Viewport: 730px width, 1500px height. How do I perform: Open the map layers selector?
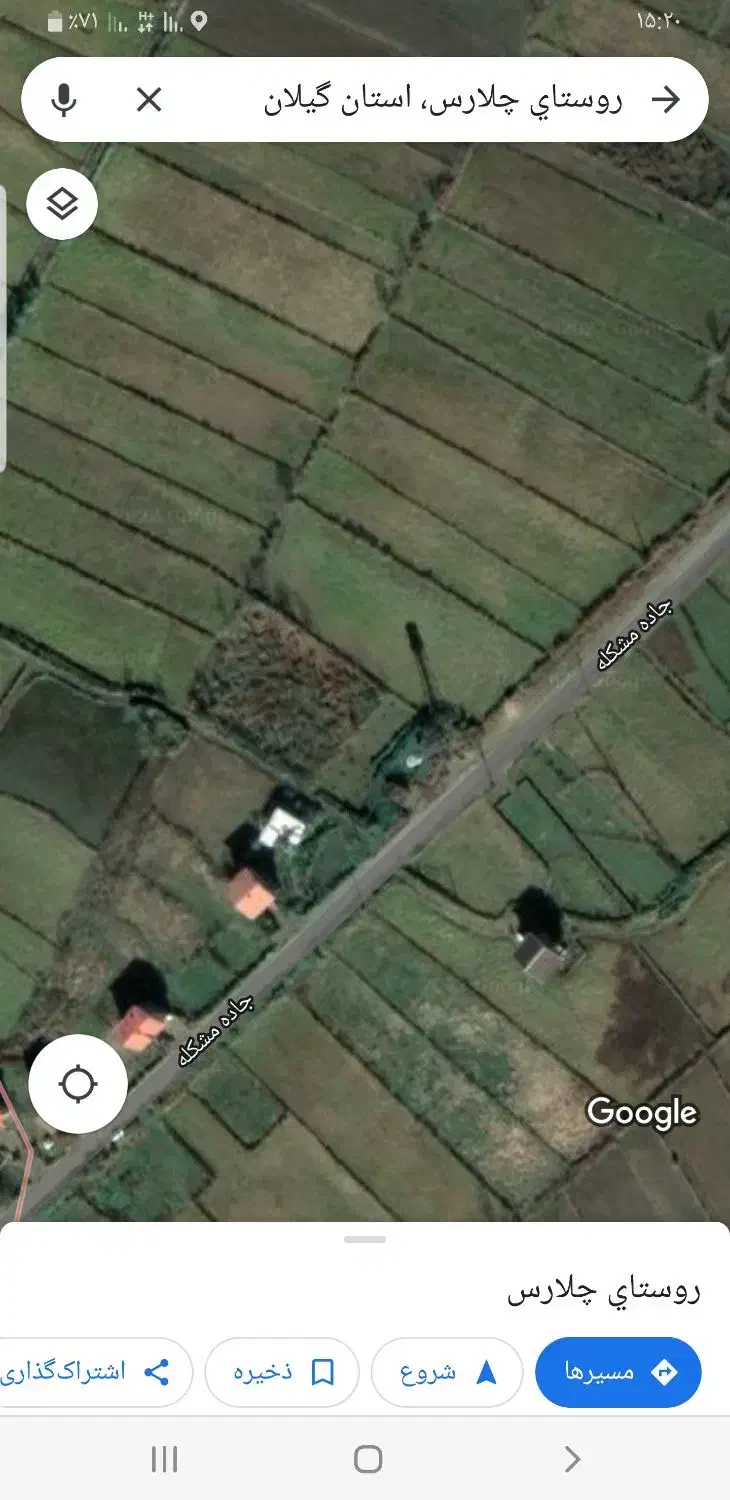[62, 205]
